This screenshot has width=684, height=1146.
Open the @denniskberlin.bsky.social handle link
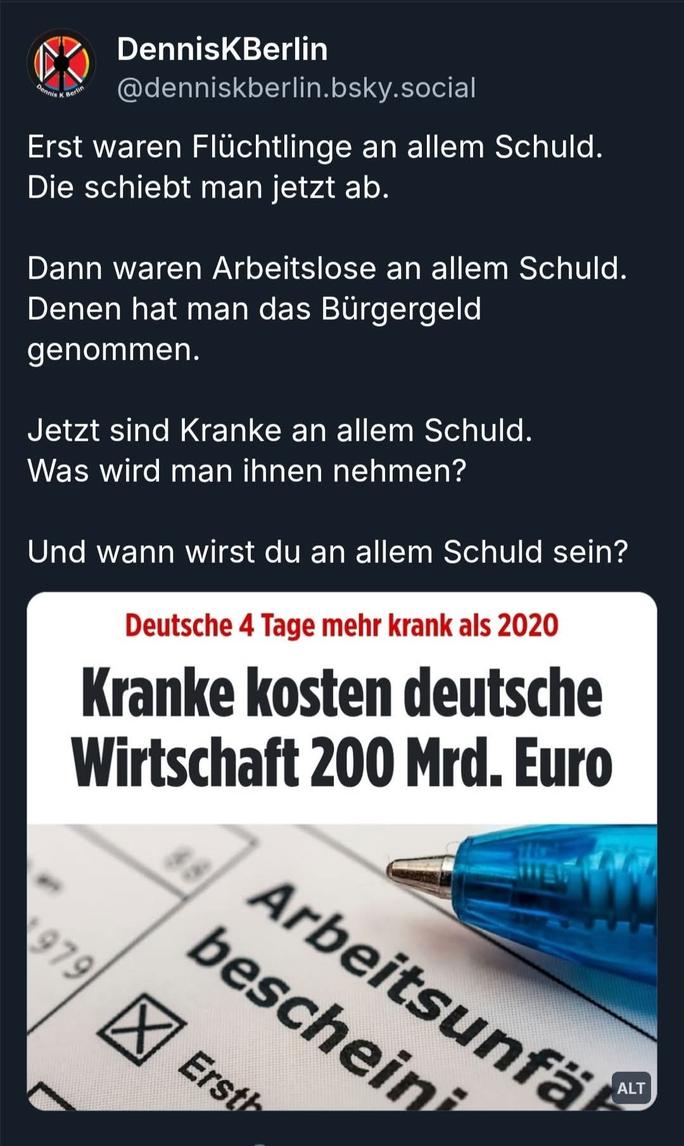295,88
